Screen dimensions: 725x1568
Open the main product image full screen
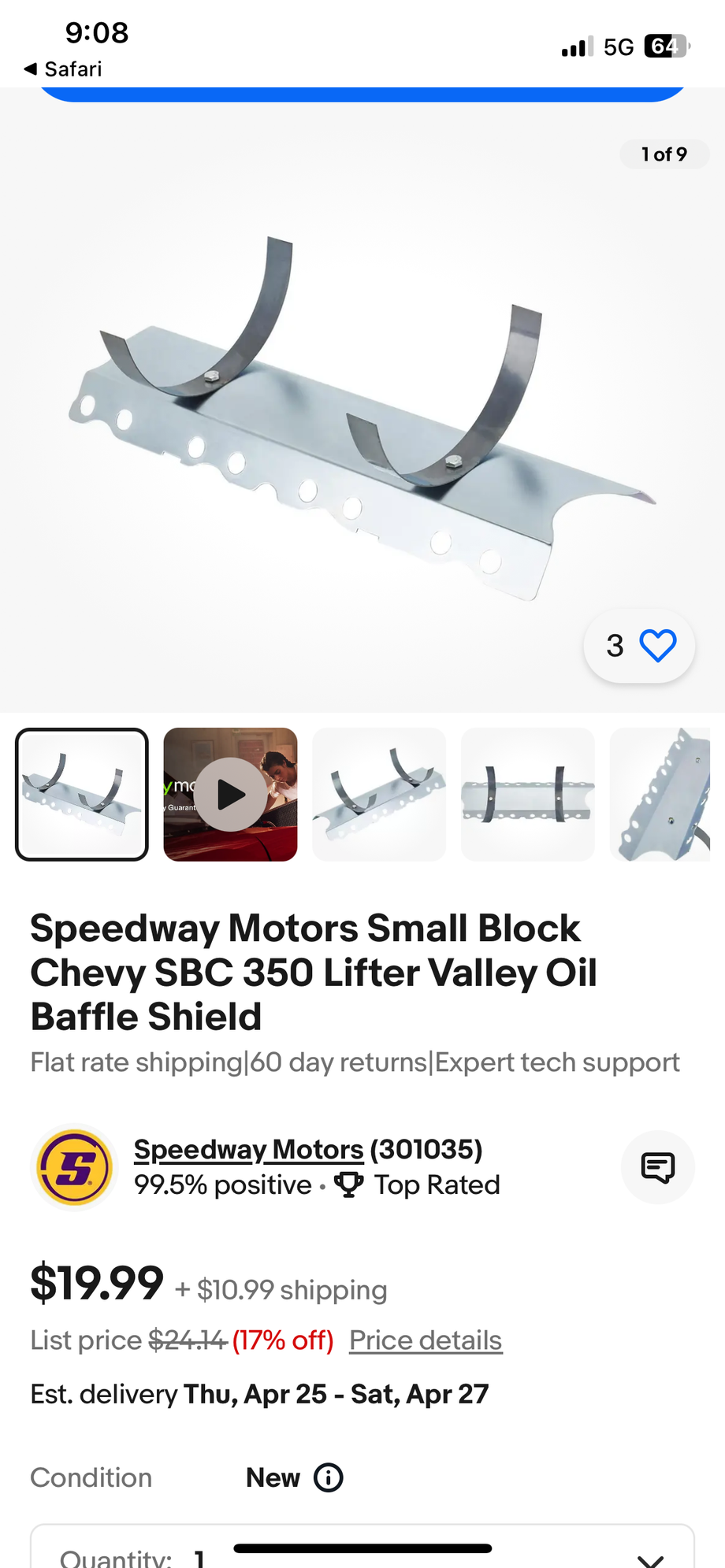tap(362, 417)
